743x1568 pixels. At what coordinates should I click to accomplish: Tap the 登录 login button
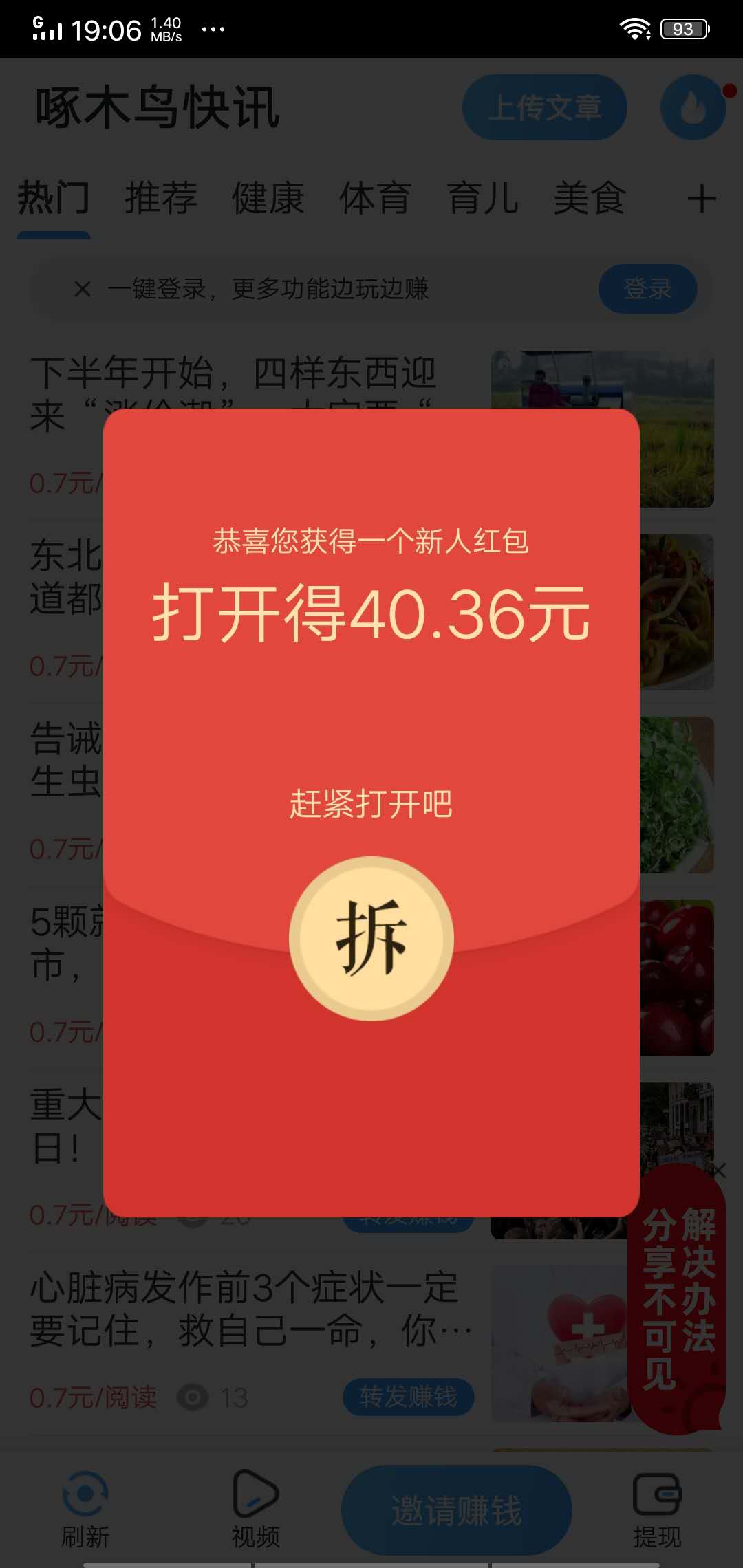pos(647,289)
